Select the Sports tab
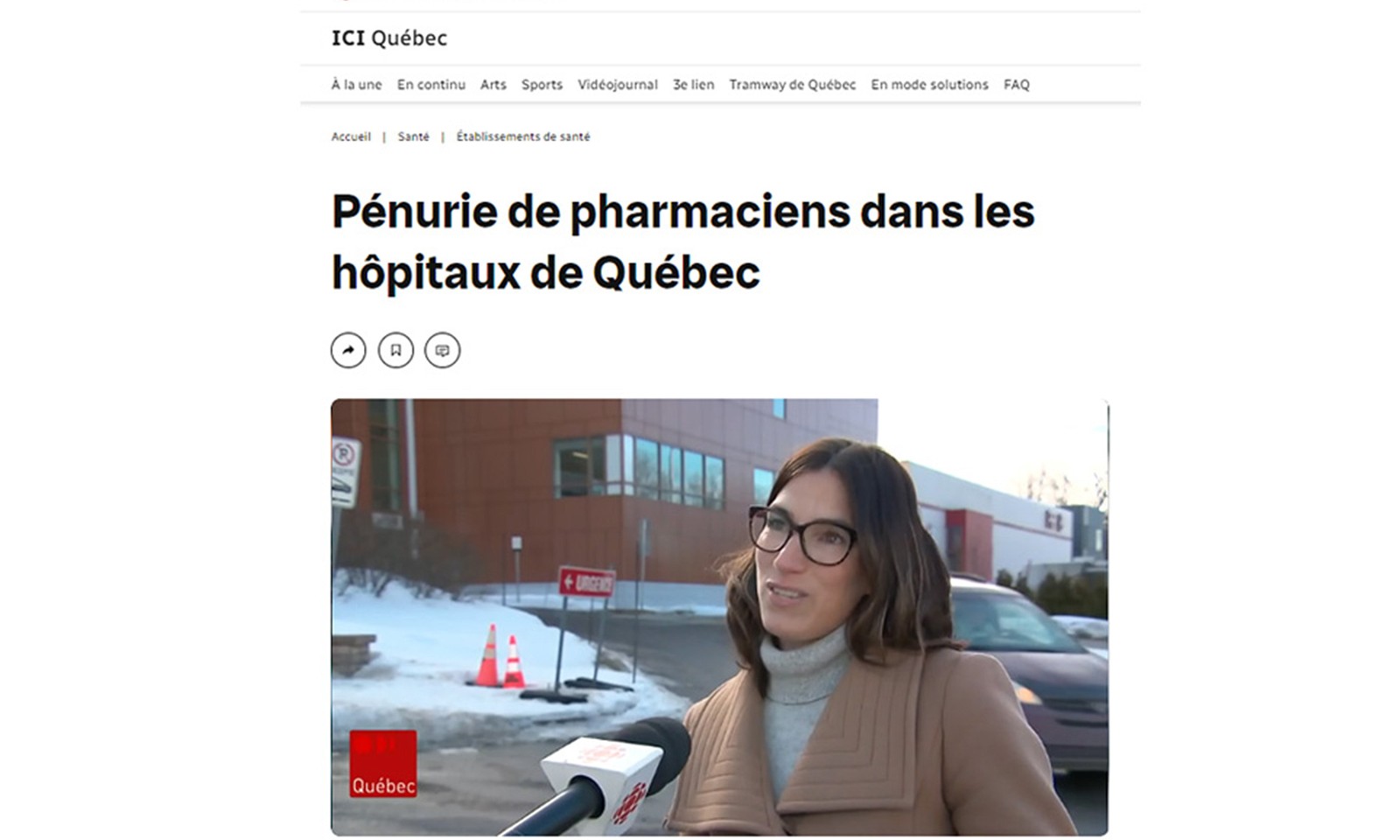This screenshot has width=1400, height=840. [542, 85]
